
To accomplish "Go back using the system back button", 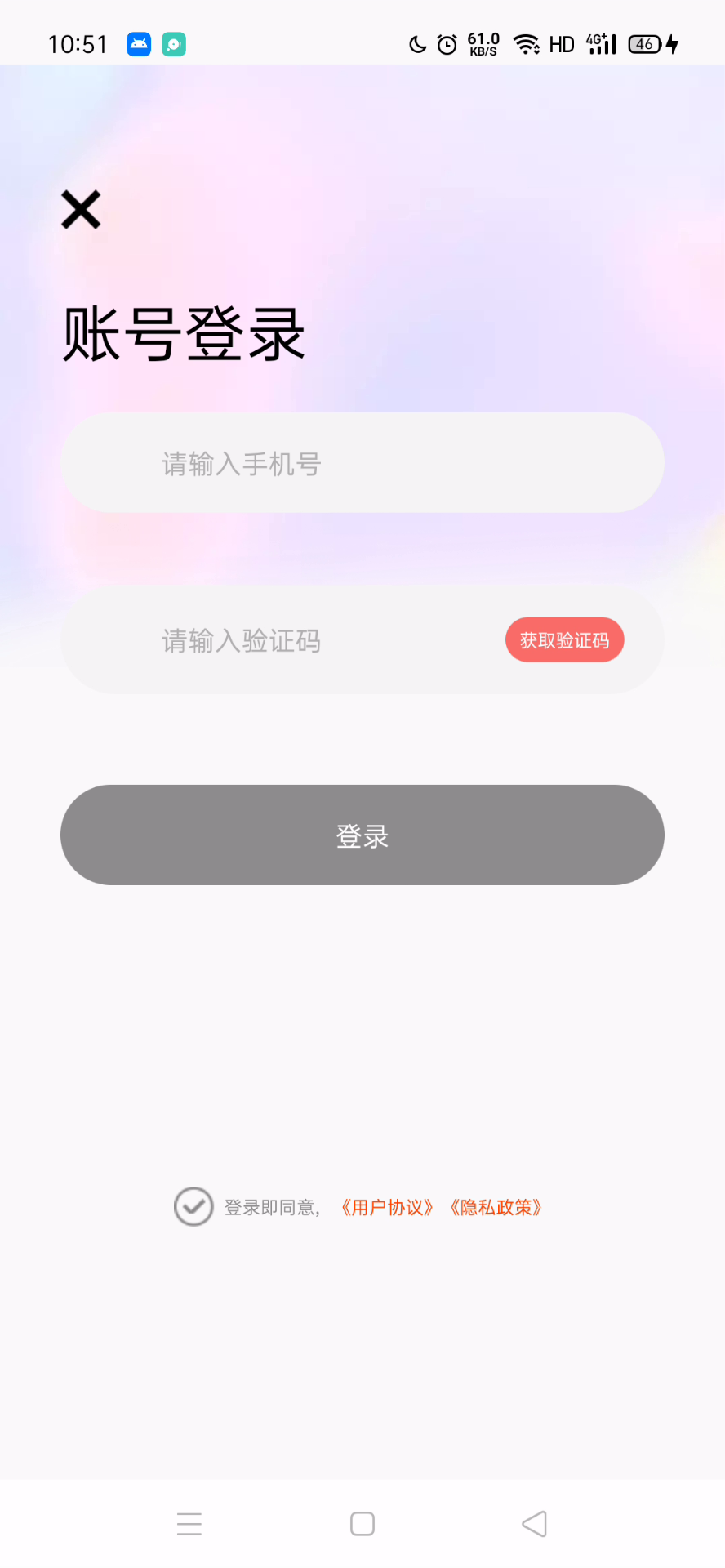I will pos(534,1524).
